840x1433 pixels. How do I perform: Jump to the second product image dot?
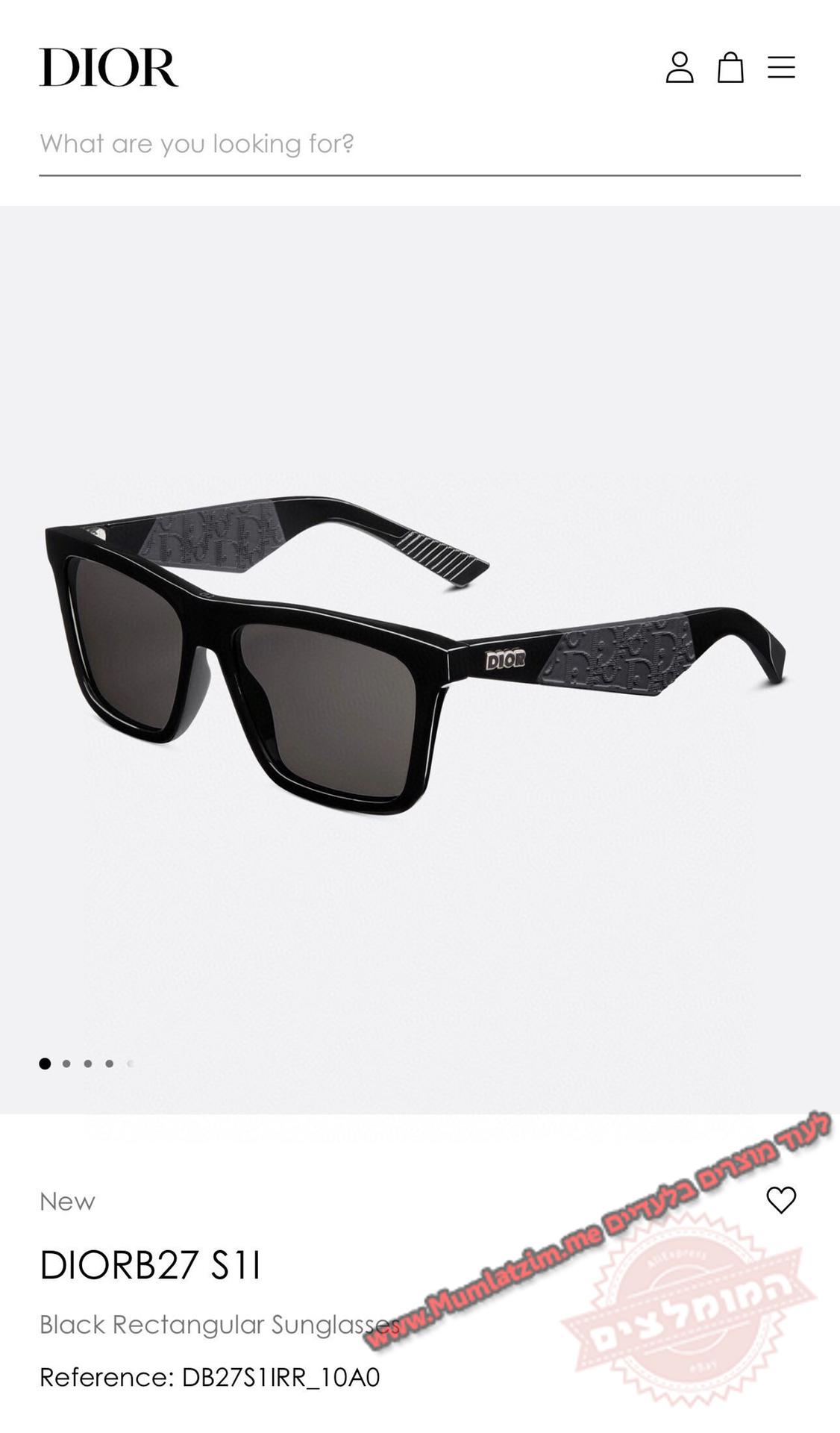click(x=66, y=1064)
